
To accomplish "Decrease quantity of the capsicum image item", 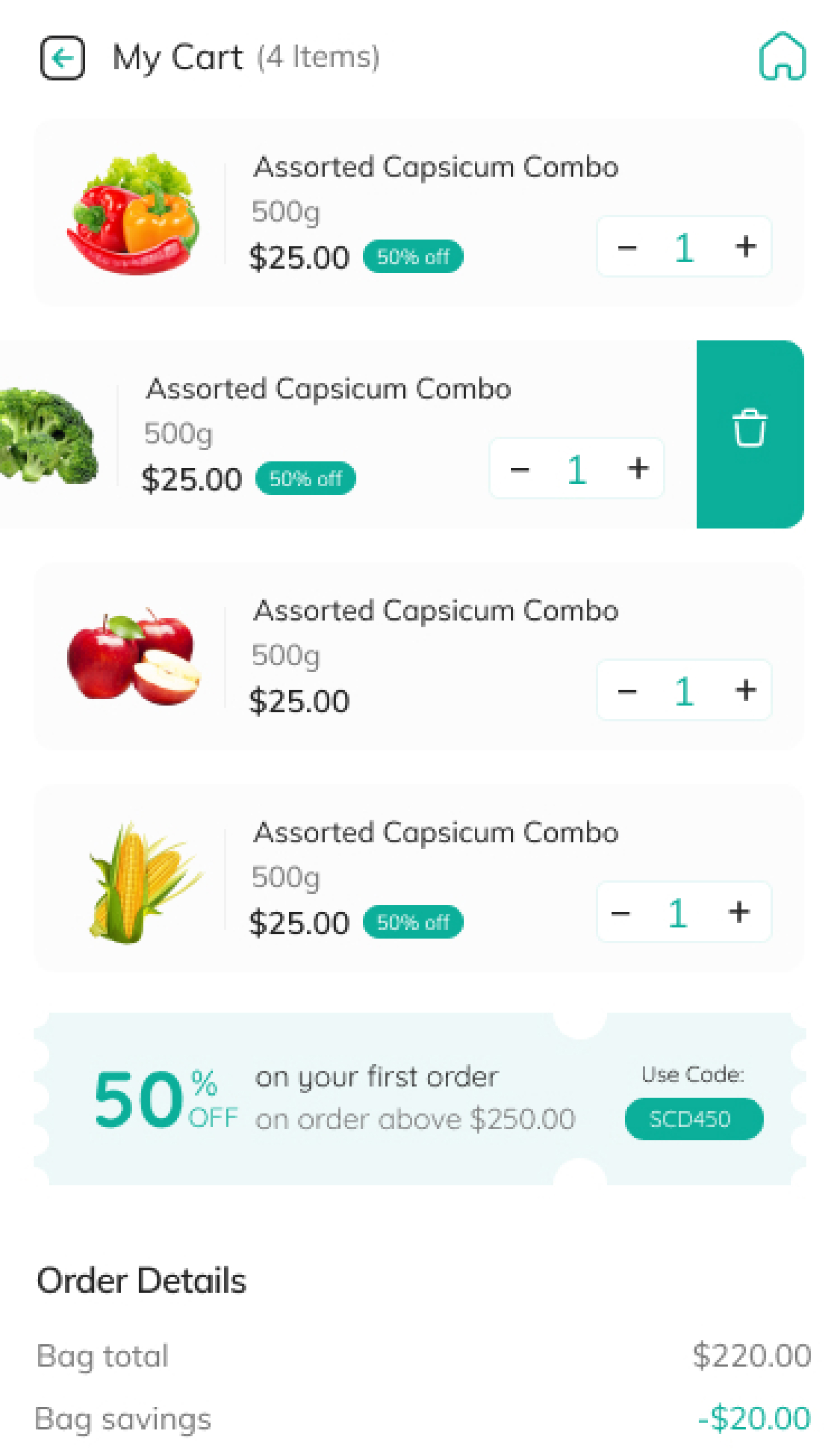I will pyautogui.click(x=627, y=248).
